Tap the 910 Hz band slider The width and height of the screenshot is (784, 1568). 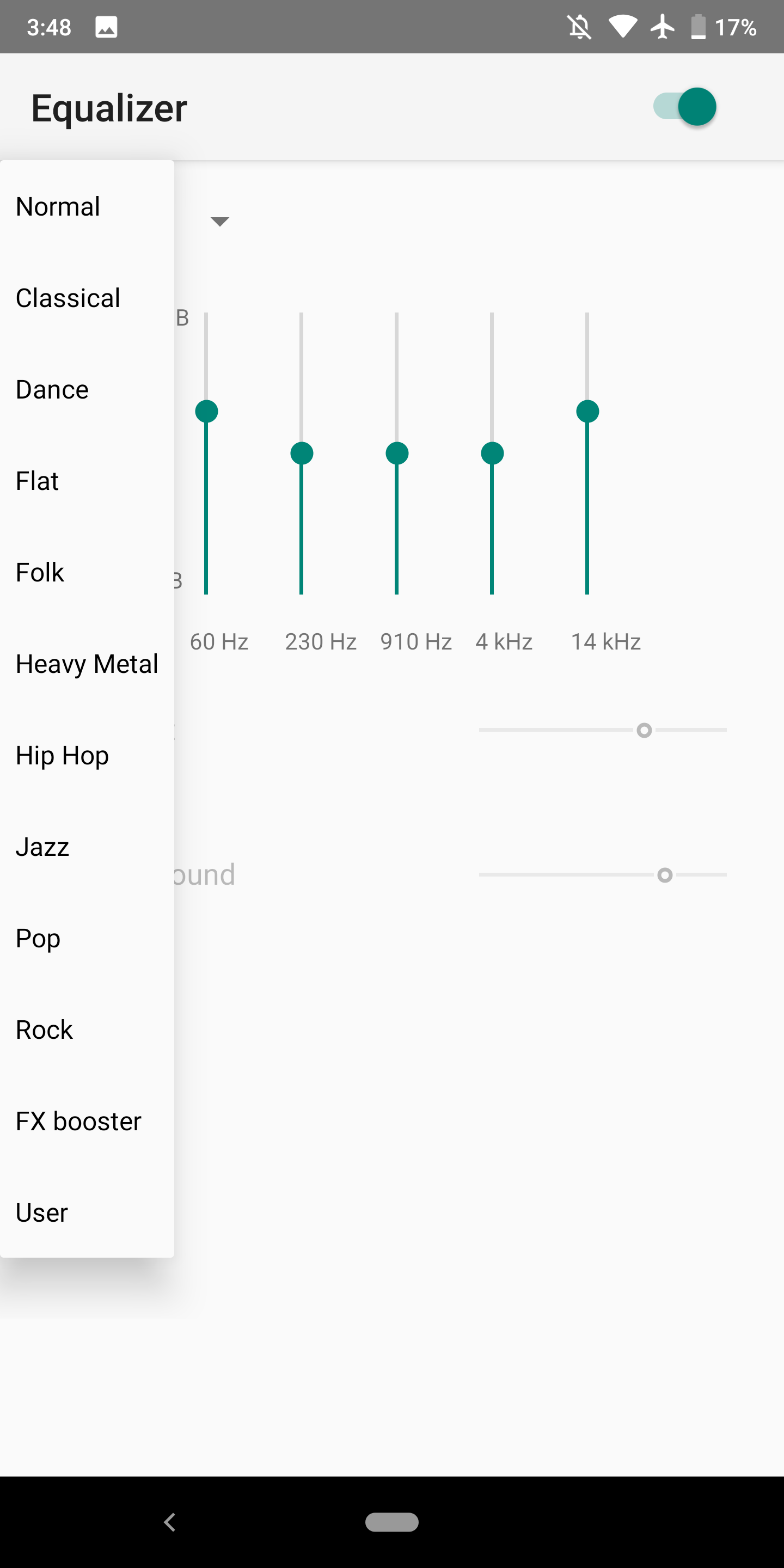[x=397, y=454]
